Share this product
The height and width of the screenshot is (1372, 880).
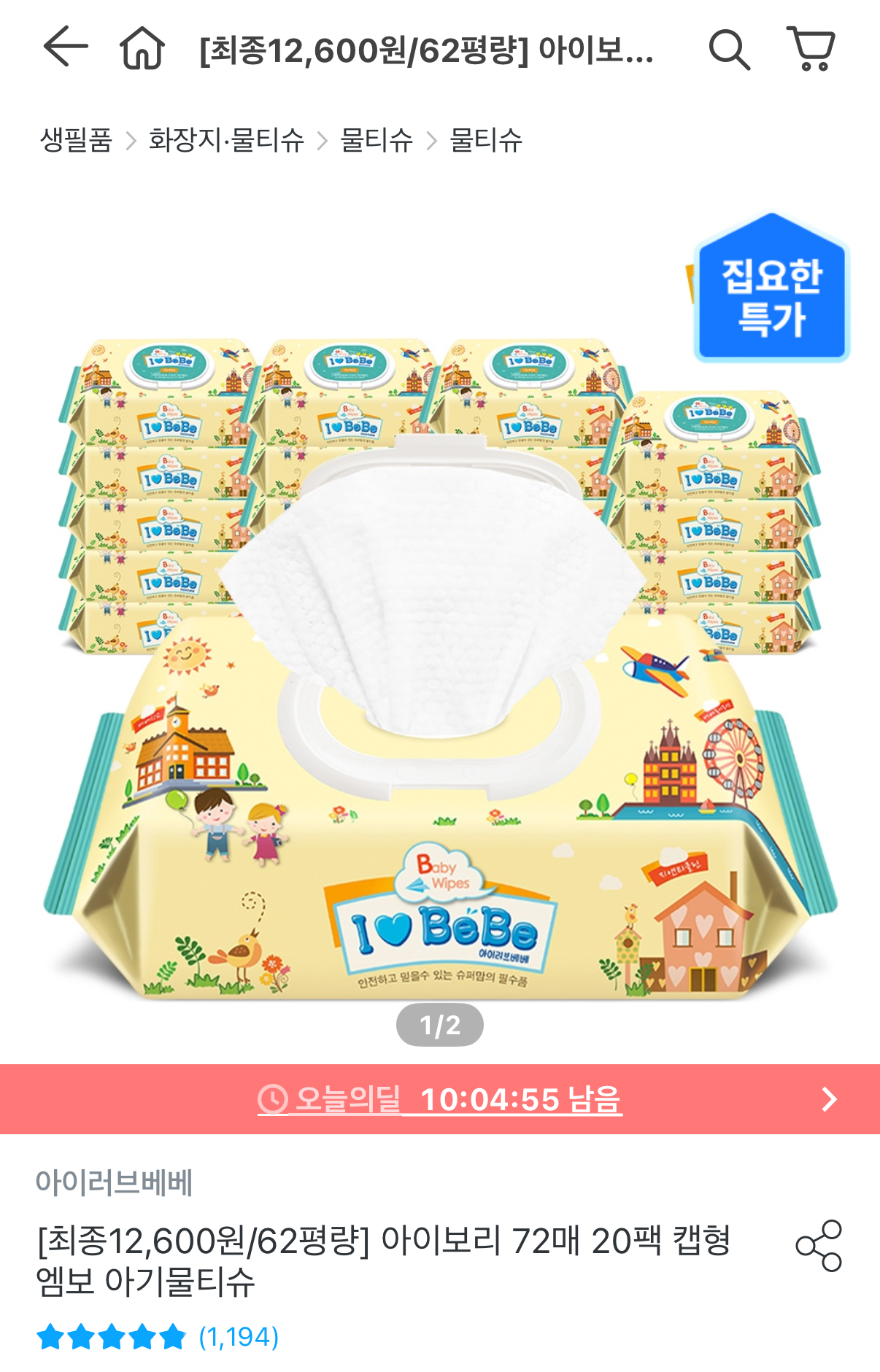tap(818, 1246)
